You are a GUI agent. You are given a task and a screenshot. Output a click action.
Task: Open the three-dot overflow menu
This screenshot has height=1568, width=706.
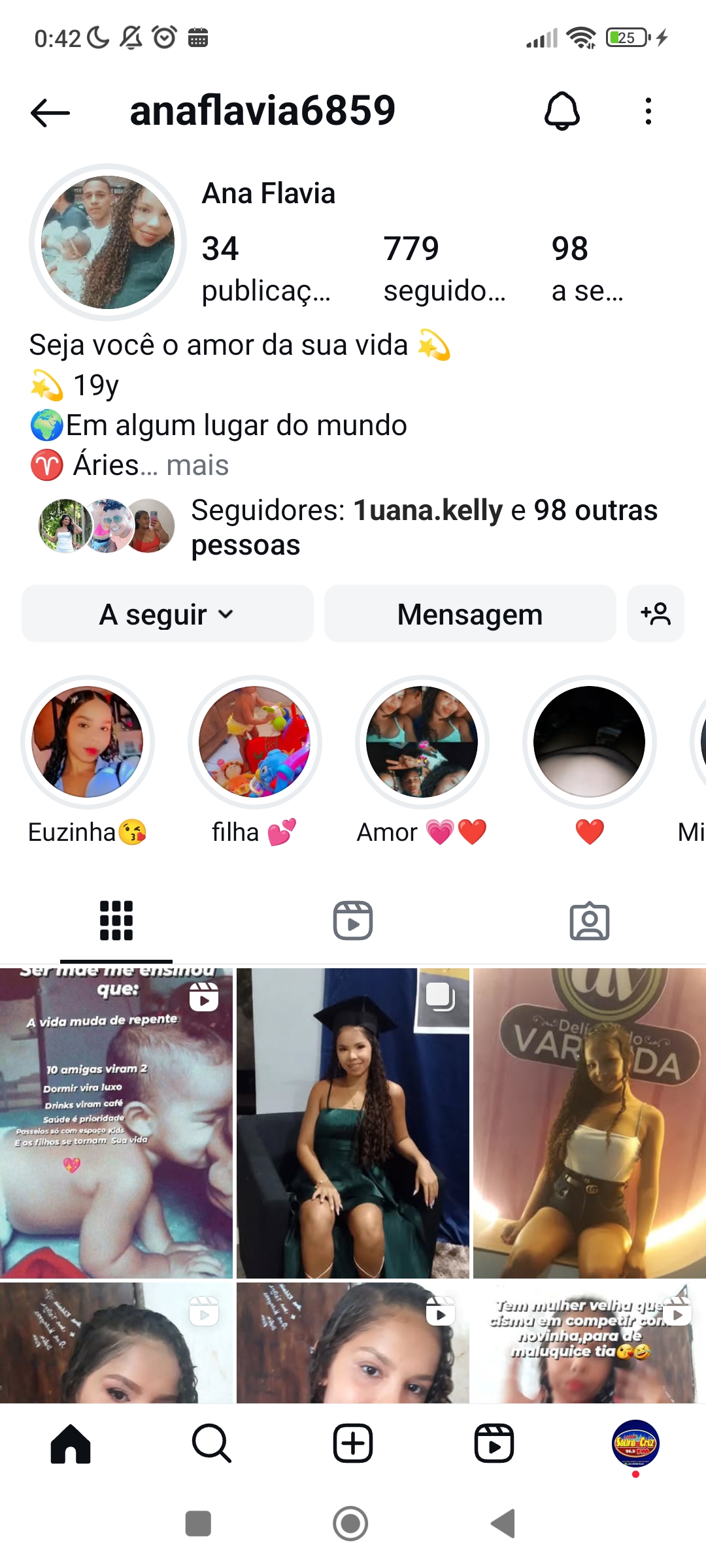648,111
